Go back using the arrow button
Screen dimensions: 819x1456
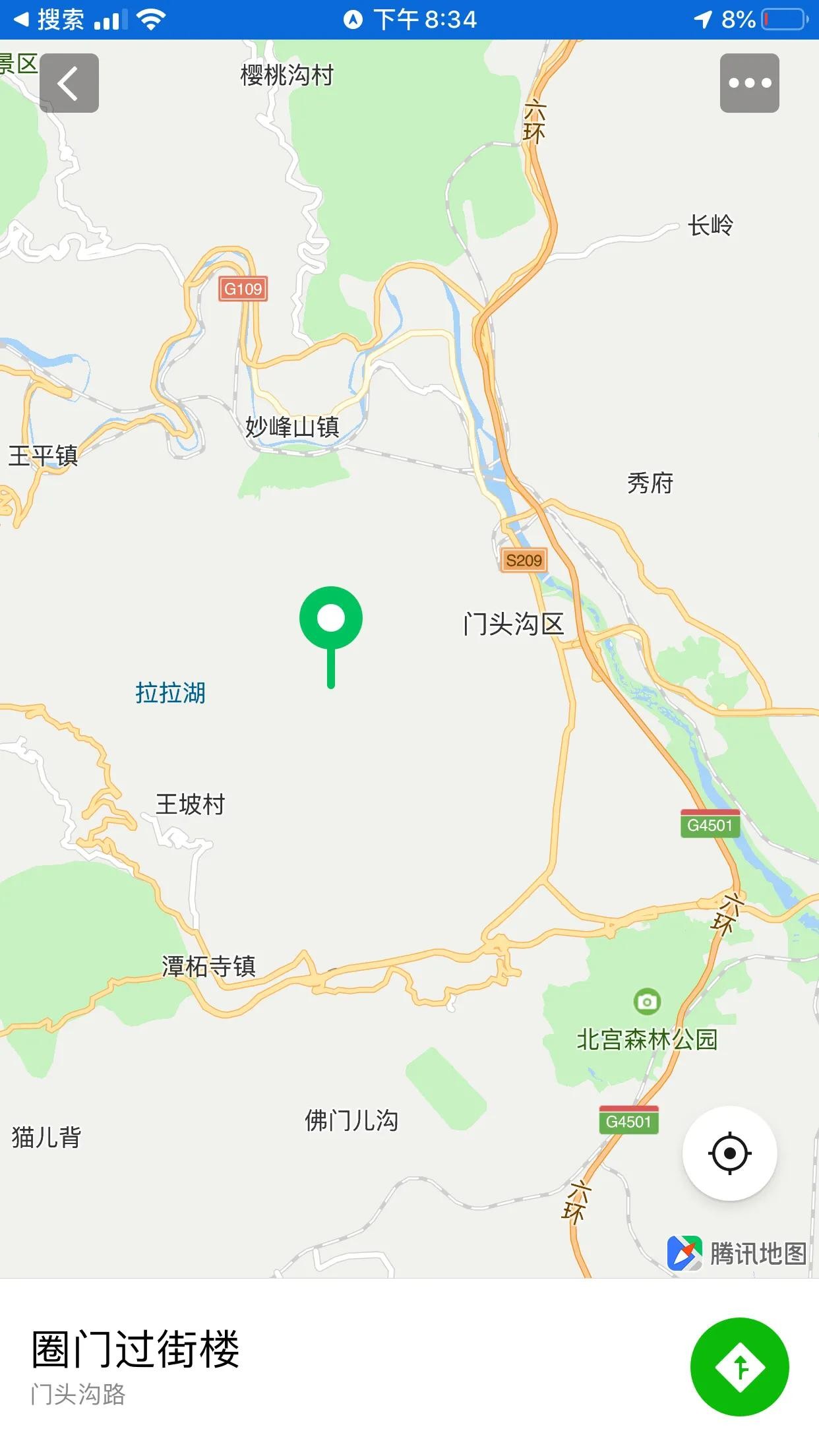[x=69, y=83]
